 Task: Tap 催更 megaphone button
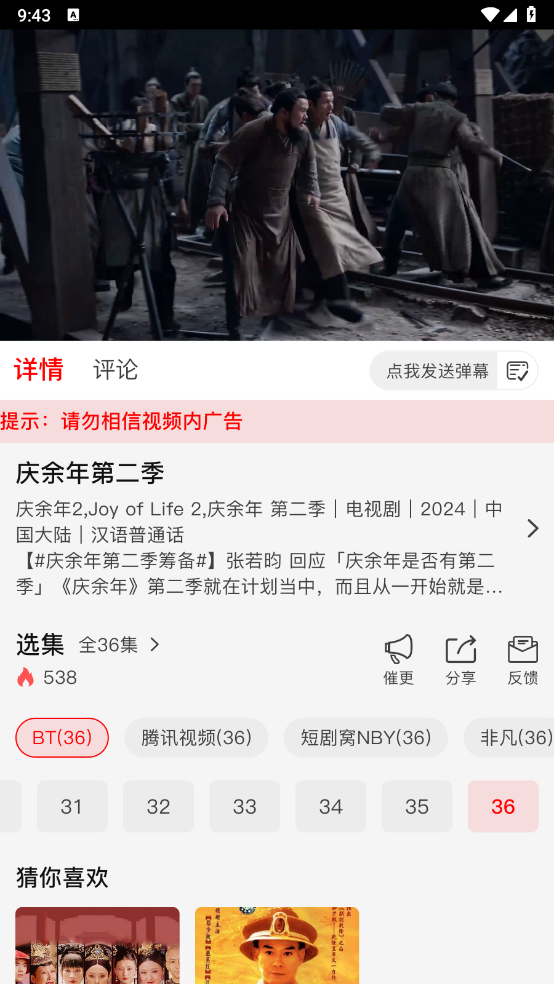tap(398, 660)
